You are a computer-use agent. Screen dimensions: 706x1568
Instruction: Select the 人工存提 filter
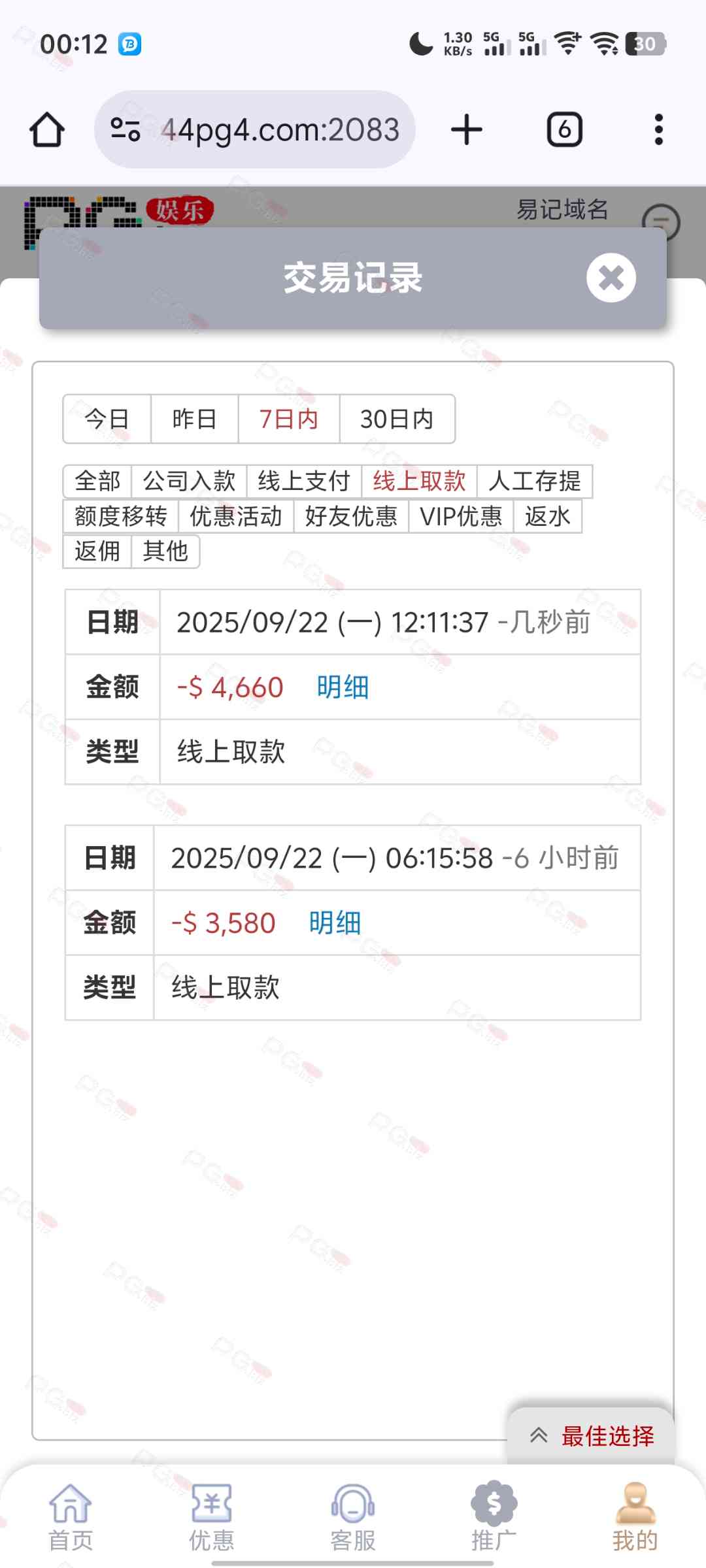(534, 481)
